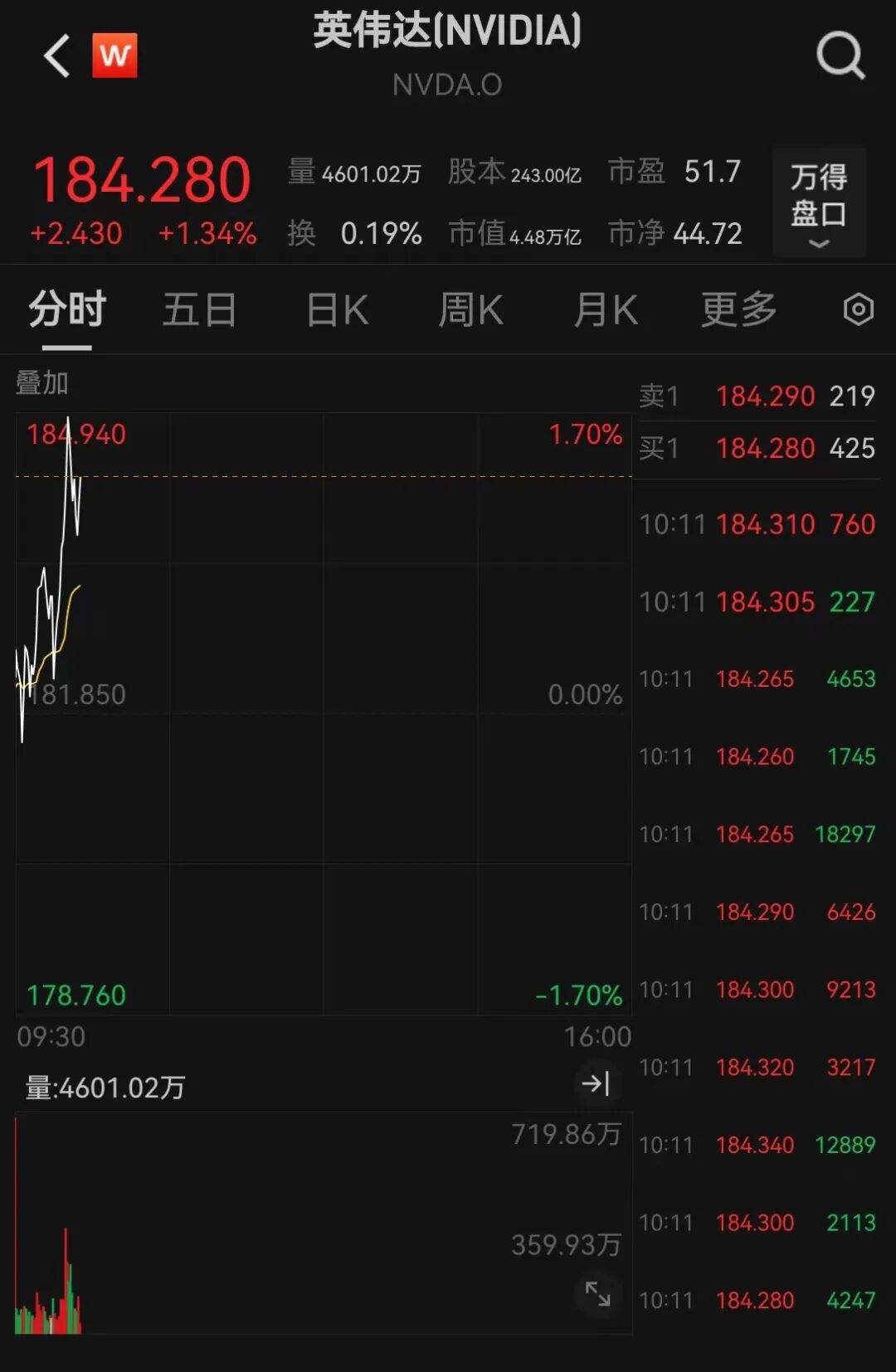Go back using the top-left arrow

(x=57, y=56)
